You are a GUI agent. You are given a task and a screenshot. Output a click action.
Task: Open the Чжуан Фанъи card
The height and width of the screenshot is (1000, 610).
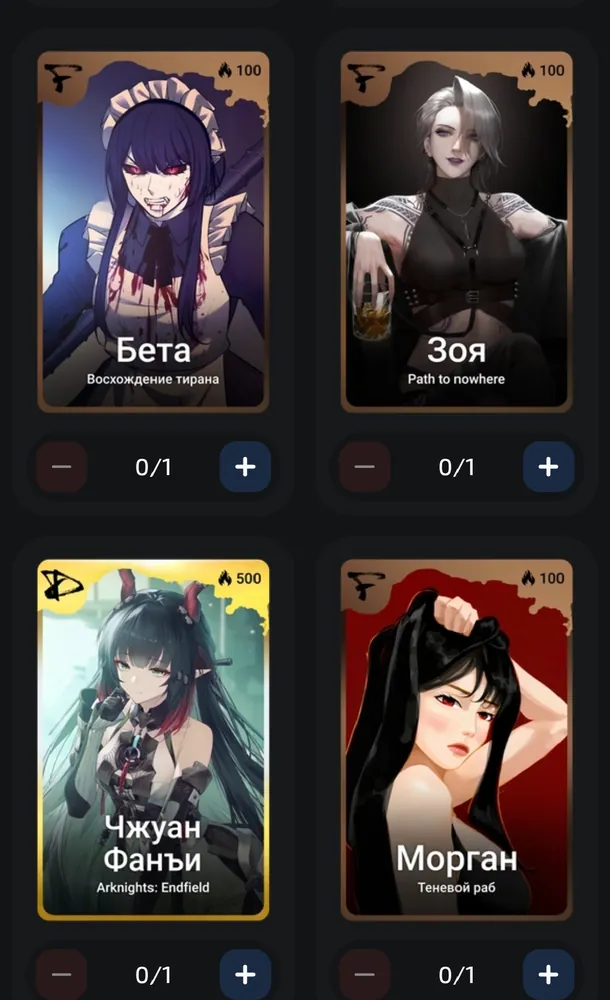pyautogui.click(x=153, y=740)
